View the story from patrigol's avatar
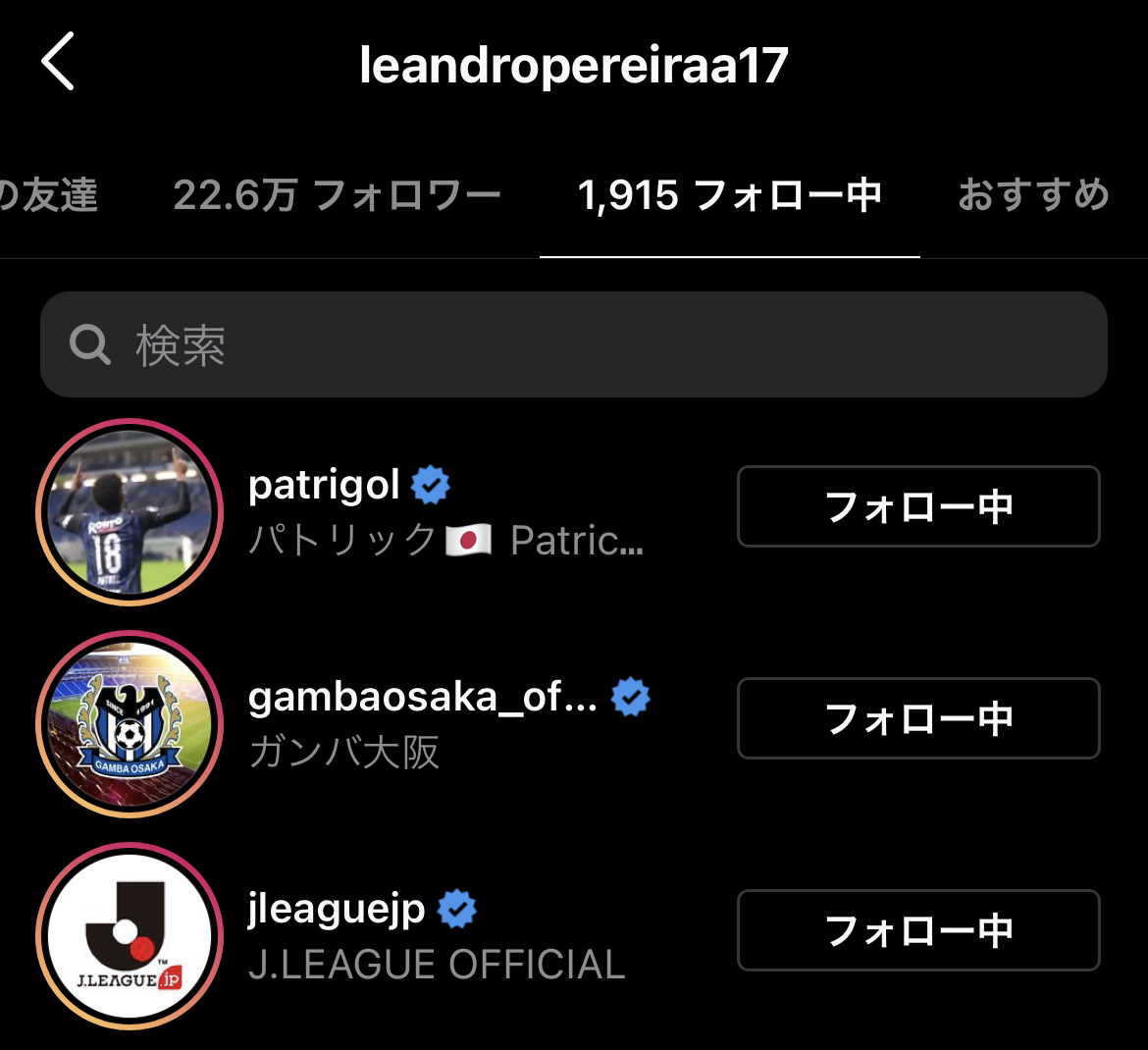This screenshot has height=1050, width=1148. coord(130,512)
